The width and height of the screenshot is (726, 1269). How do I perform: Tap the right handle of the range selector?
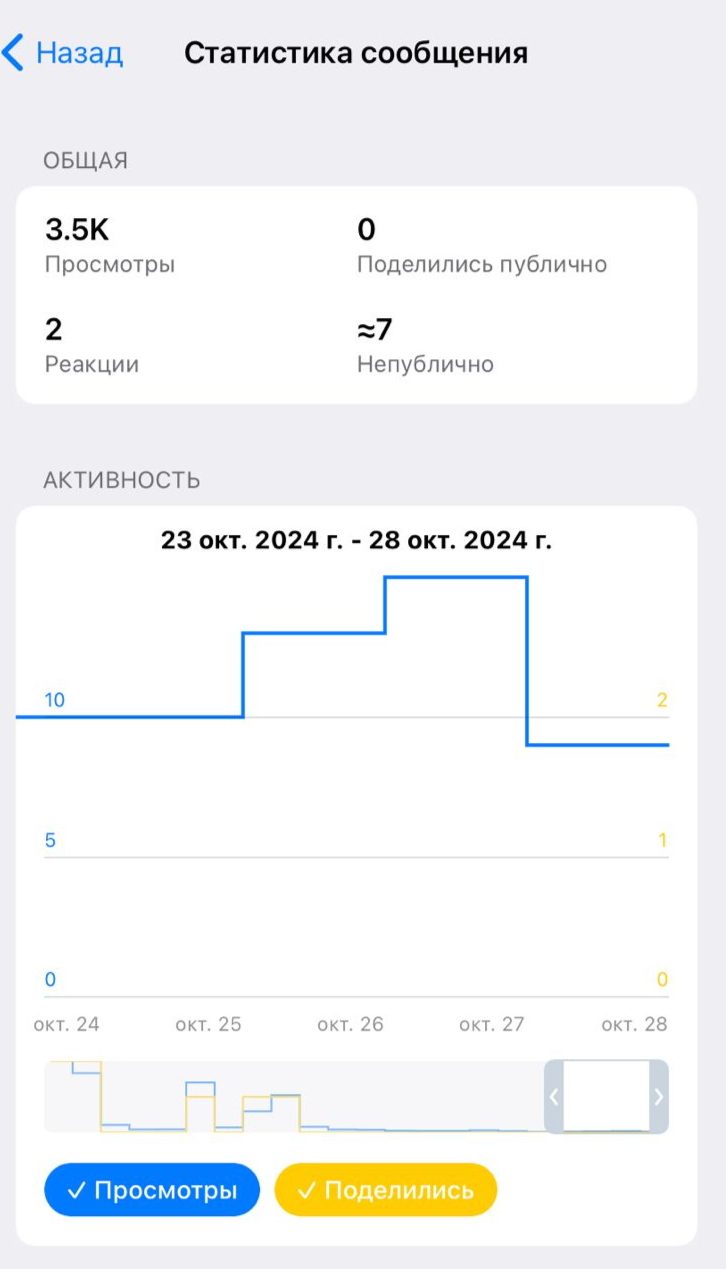coord(658,1096)
